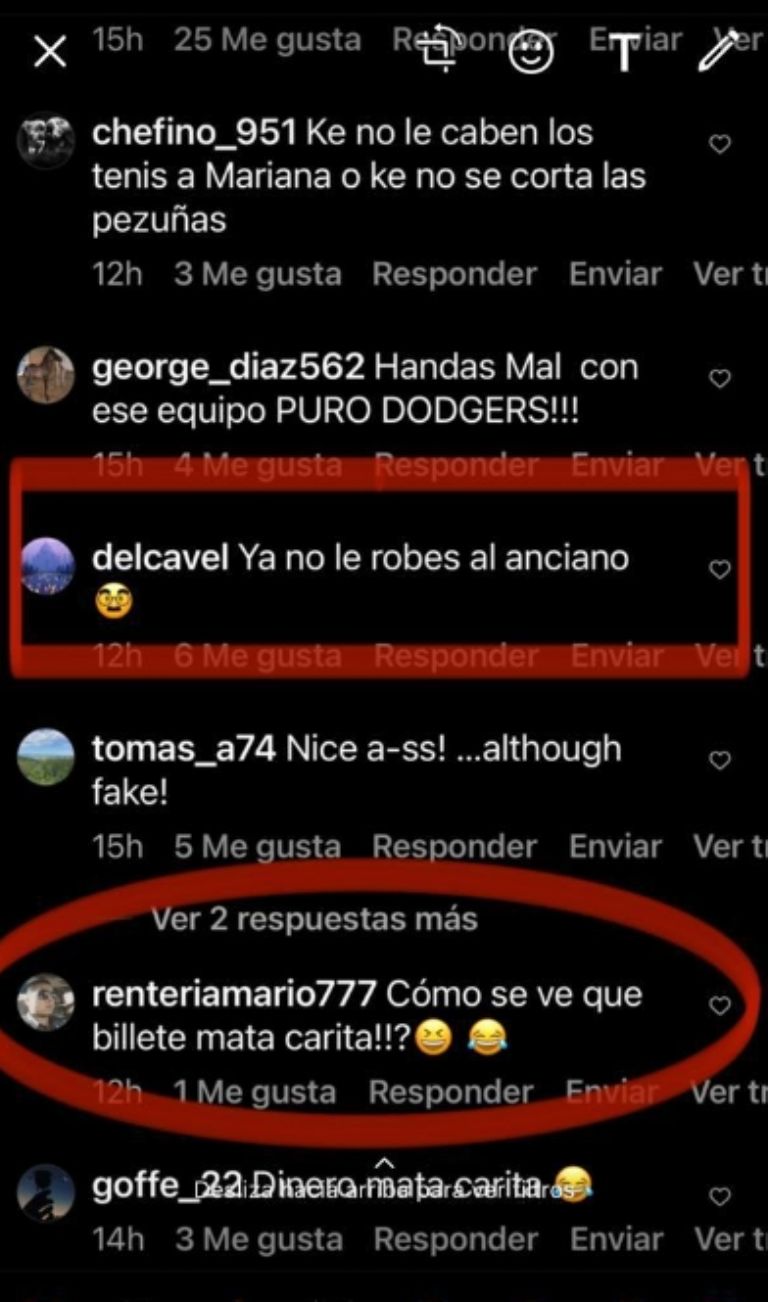
Task: Add an emoji sticker
Action: click(531, 53)
